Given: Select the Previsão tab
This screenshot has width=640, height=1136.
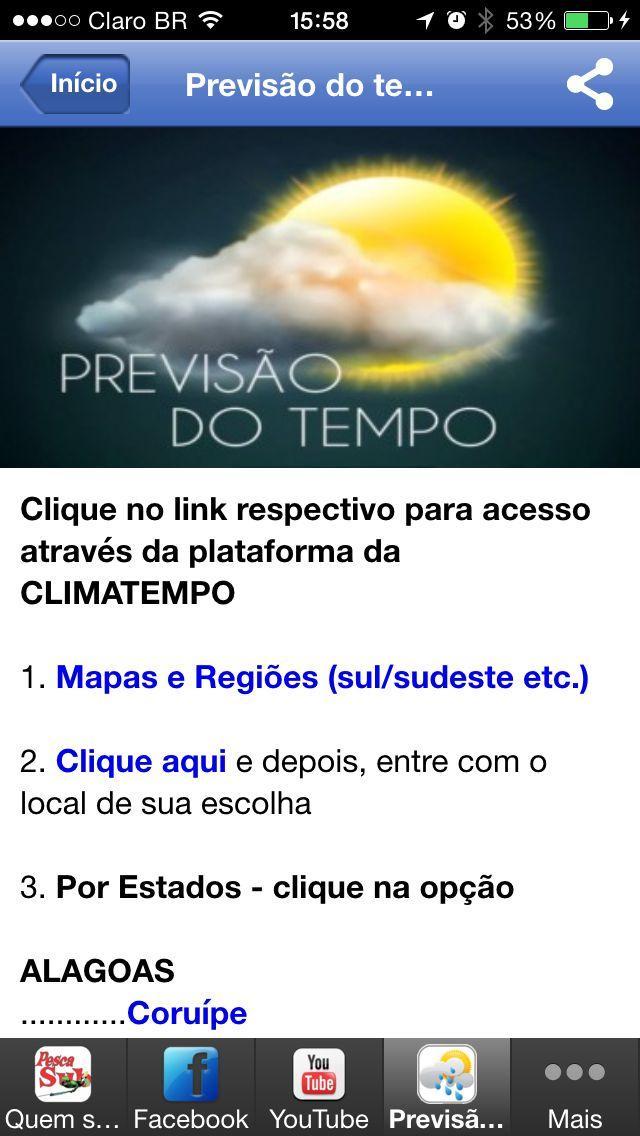Looking at the screenshot, I should 446,1087.
